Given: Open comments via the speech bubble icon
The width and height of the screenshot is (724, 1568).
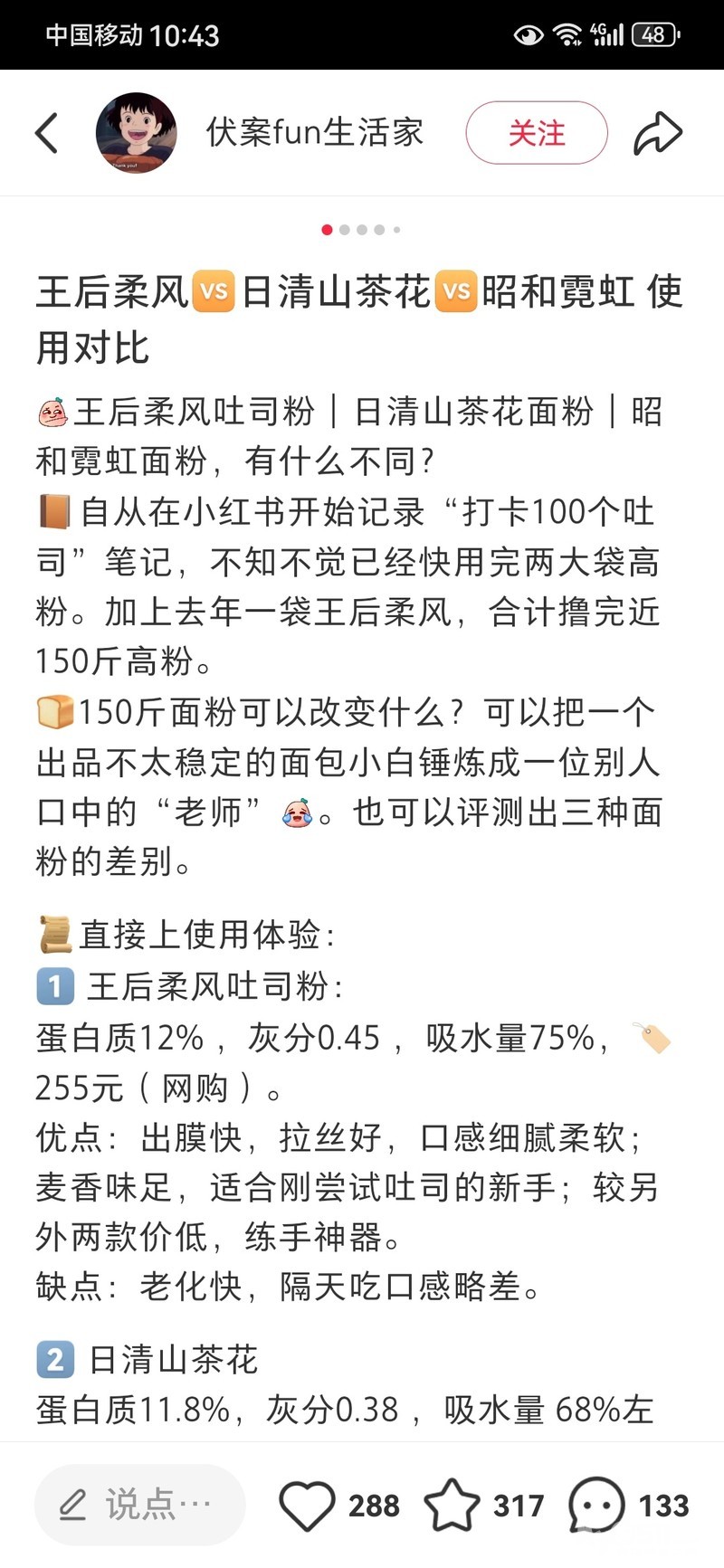Looking at the screenshot, I should [x=596, y=1505].
